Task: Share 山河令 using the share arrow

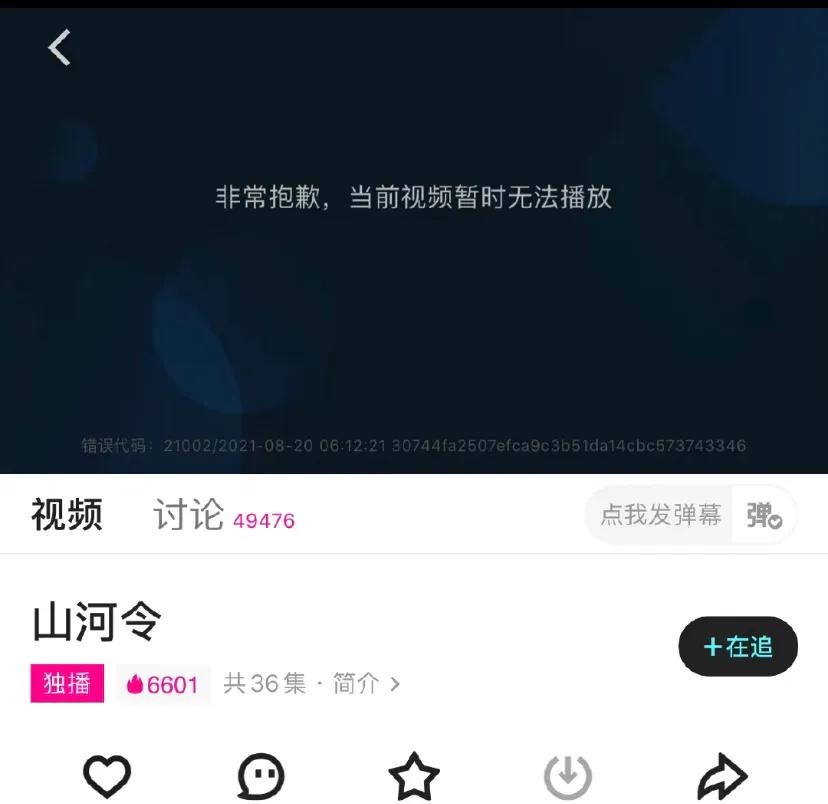Action: (x=721, y=775)
